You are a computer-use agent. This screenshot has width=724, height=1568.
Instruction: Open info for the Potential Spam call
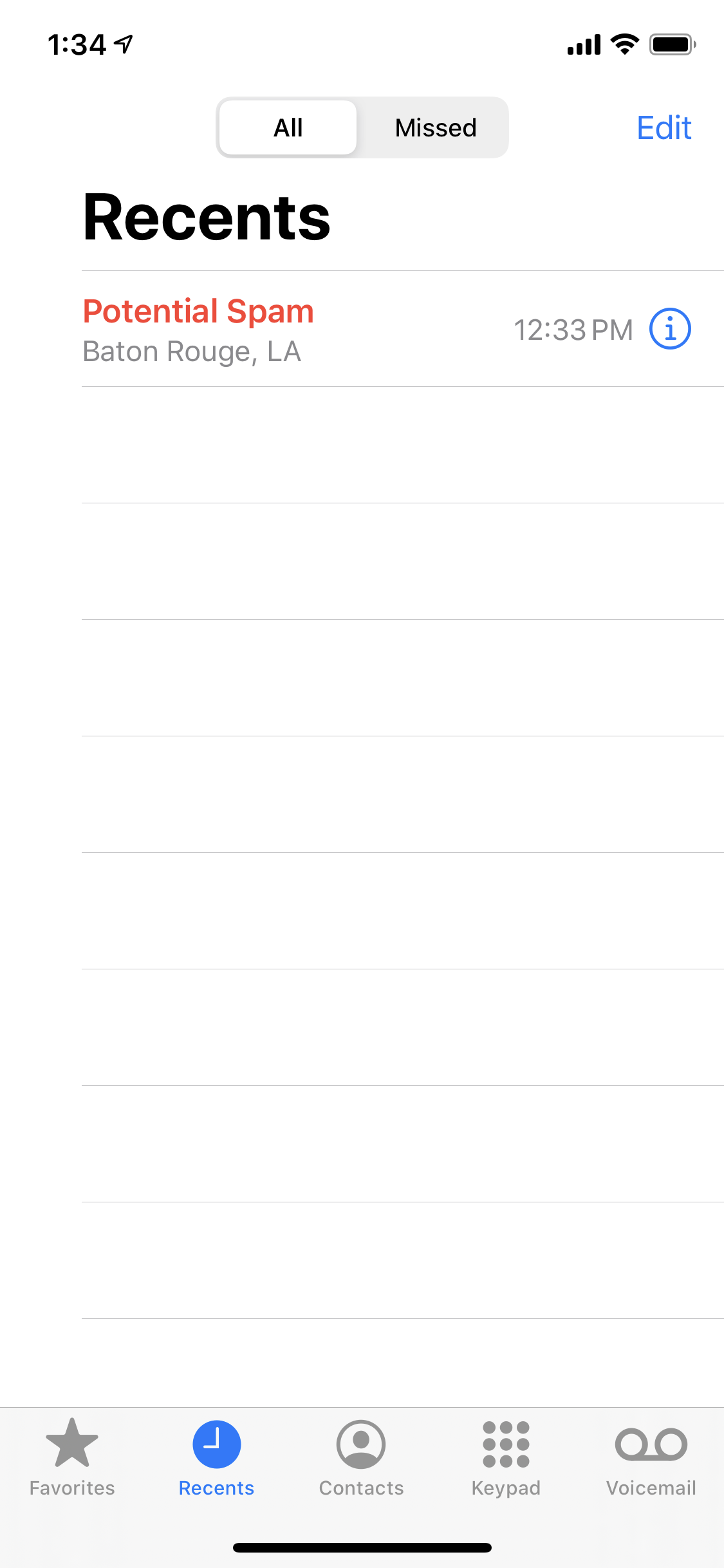[670, 329]
